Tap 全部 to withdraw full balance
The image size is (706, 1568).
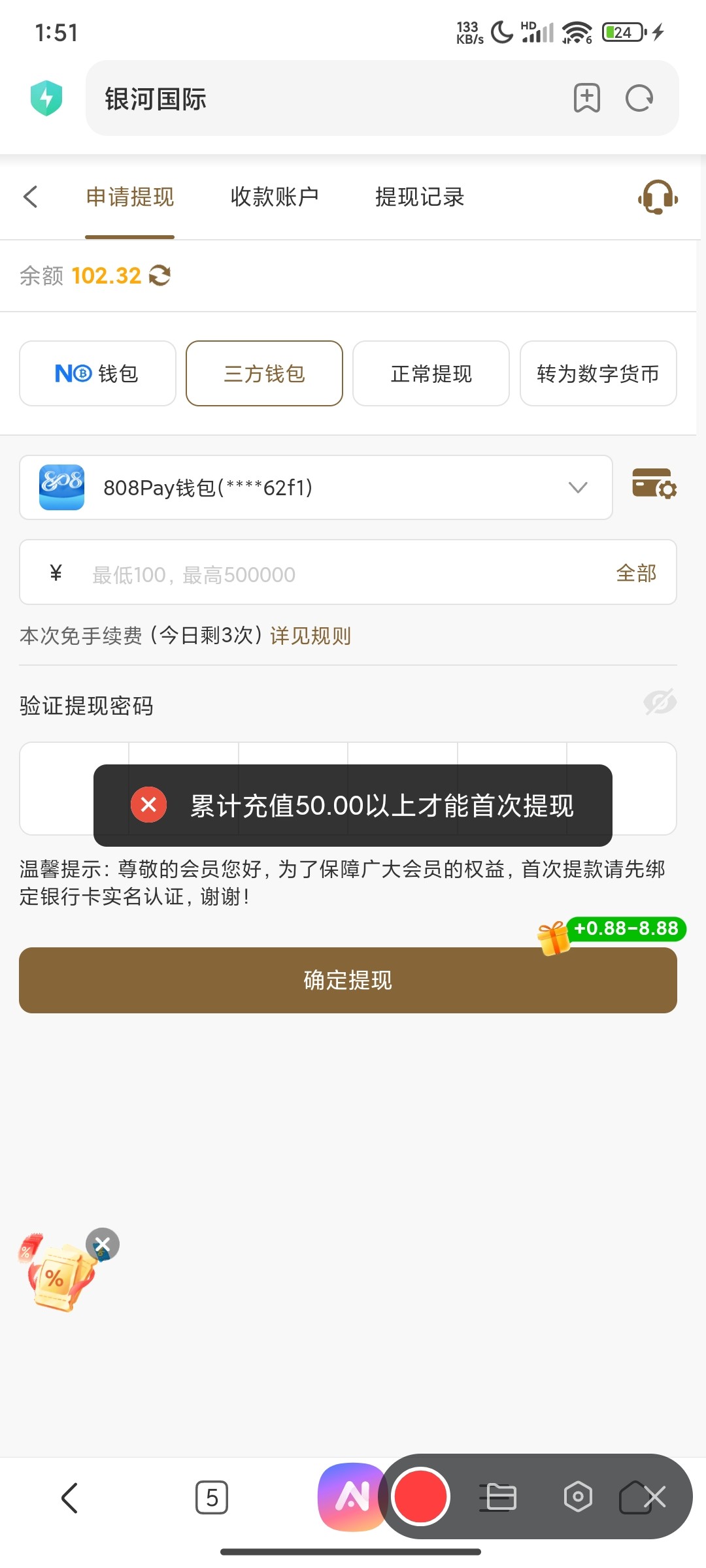(636, 573)
